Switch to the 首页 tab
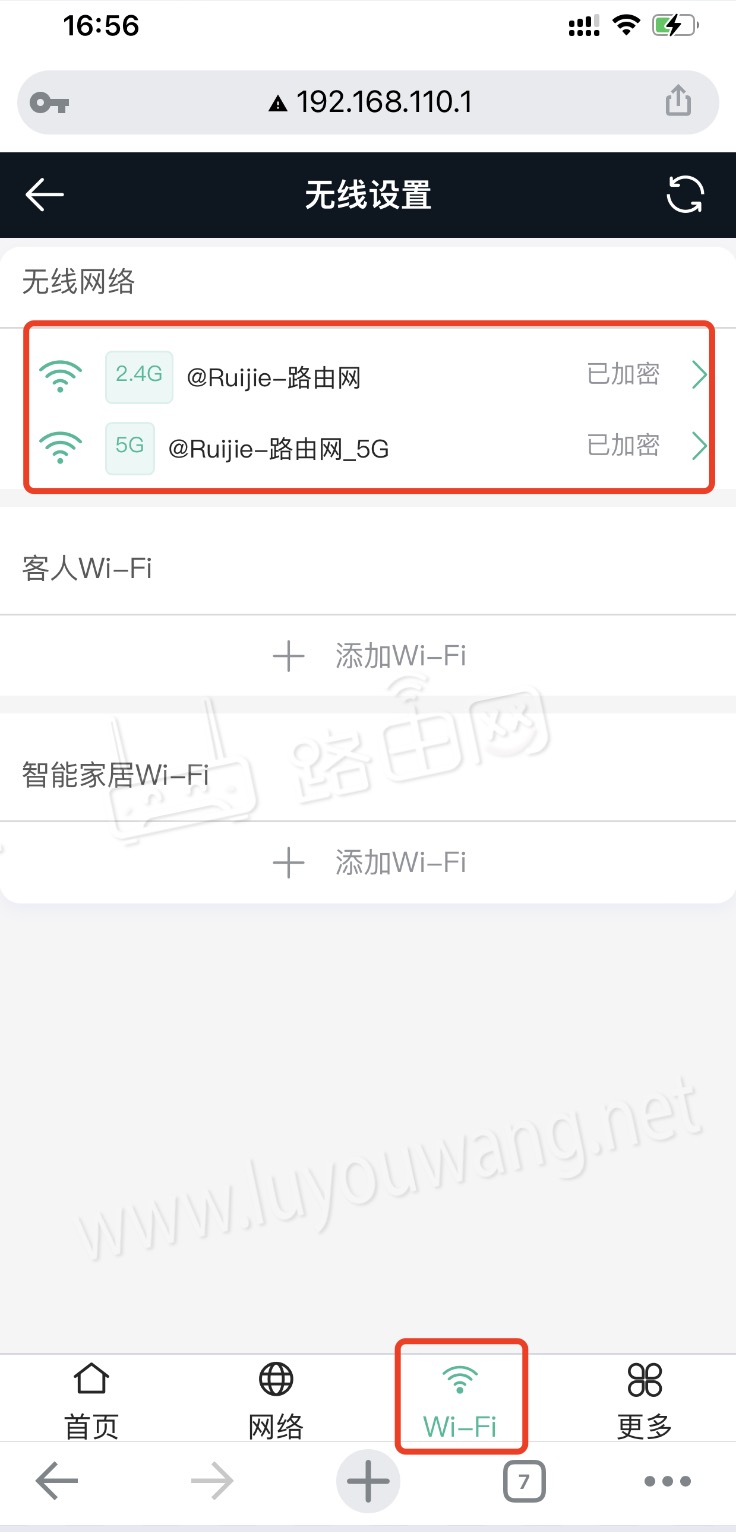Image resolution: width=736 pixels, height=1532 pixels. [92, 1400]
